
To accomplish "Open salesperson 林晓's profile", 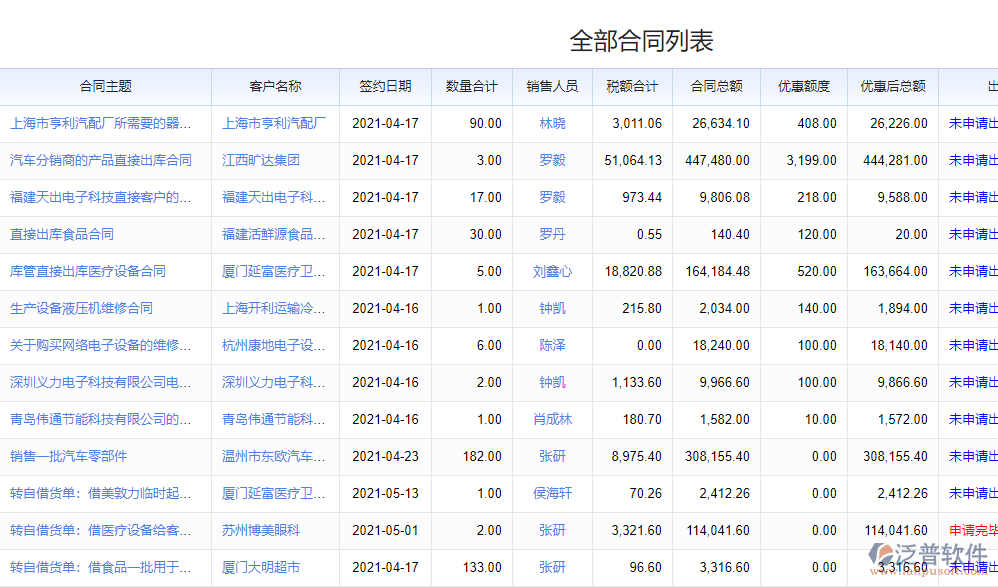I will 552,123.
